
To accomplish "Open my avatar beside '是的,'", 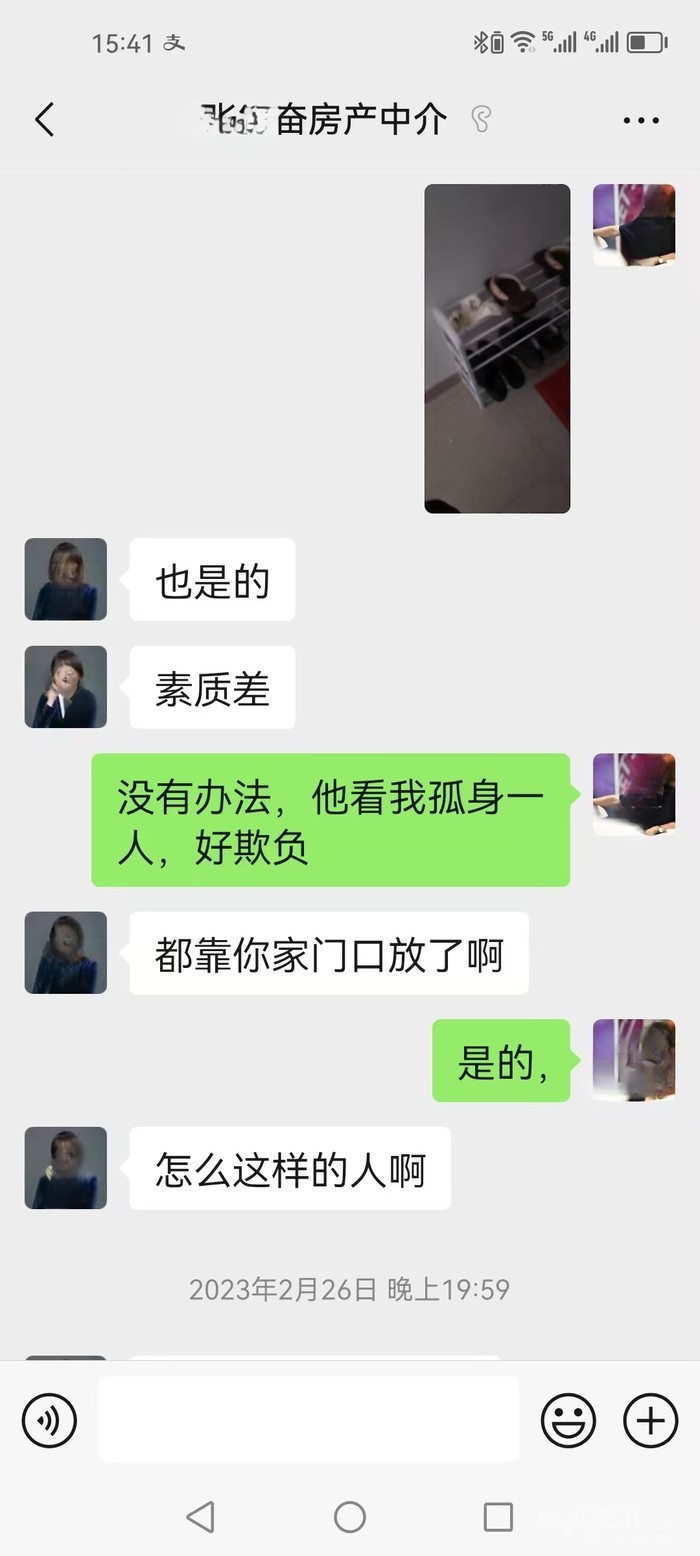I will [x=634, y=1060].
